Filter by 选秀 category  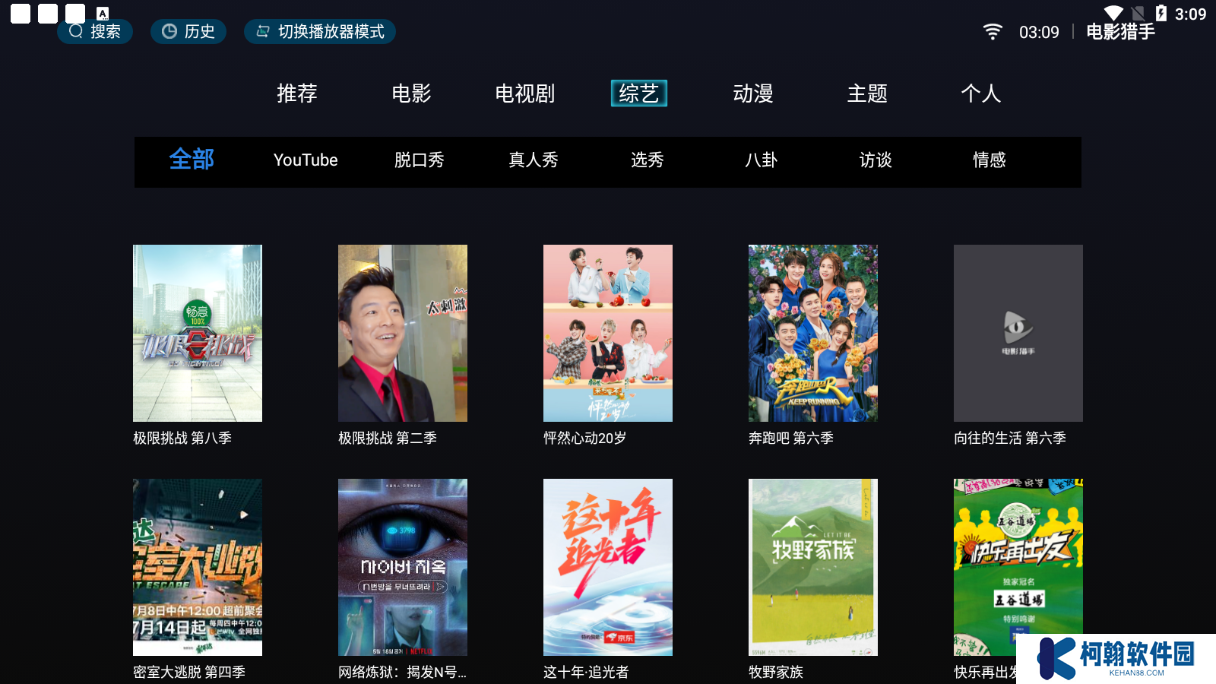(x=647, y=160)
